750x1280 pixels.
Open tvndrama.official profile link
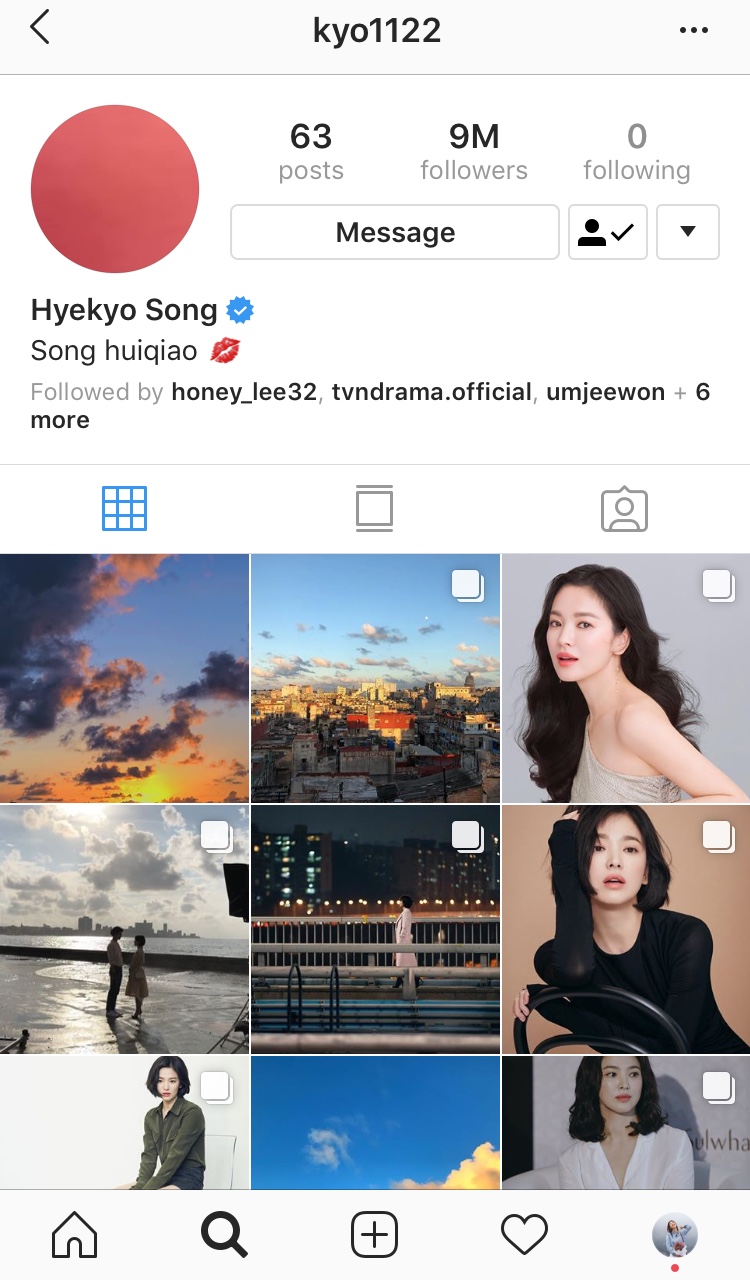tap(431, 392)
